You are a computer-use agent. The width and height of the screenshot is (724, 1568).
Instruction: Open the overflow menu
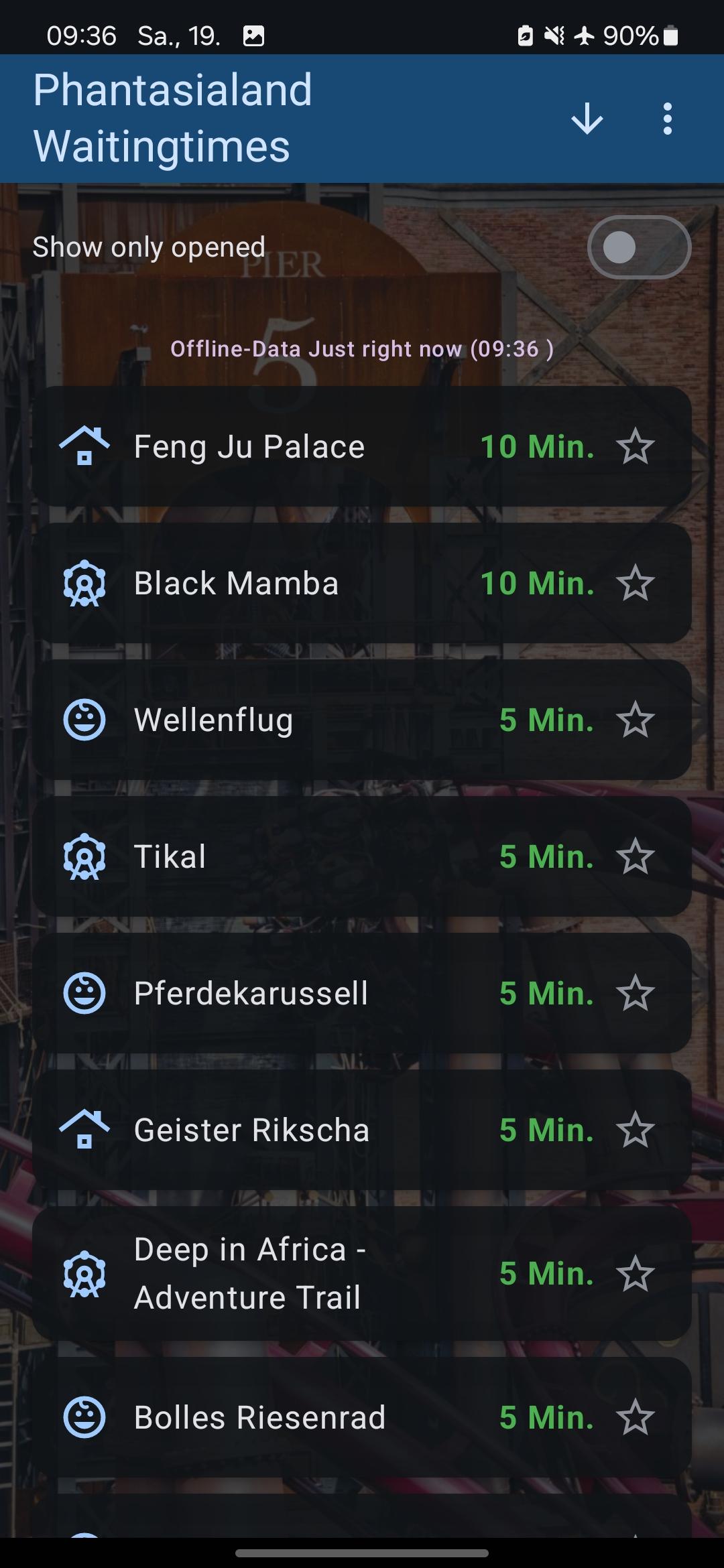pos(667,119)
